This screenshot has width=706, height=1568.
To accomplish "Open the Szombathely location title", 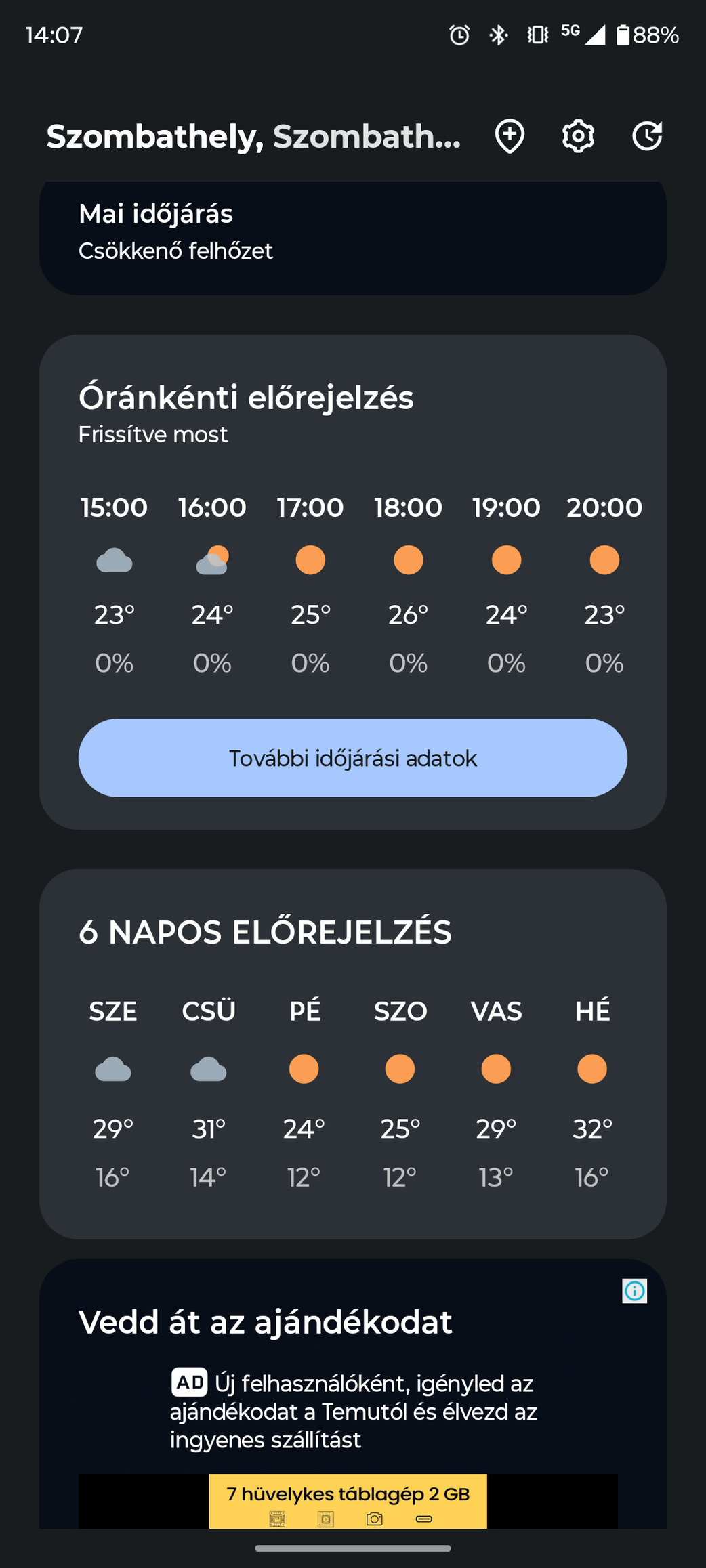I will (253, 136).
